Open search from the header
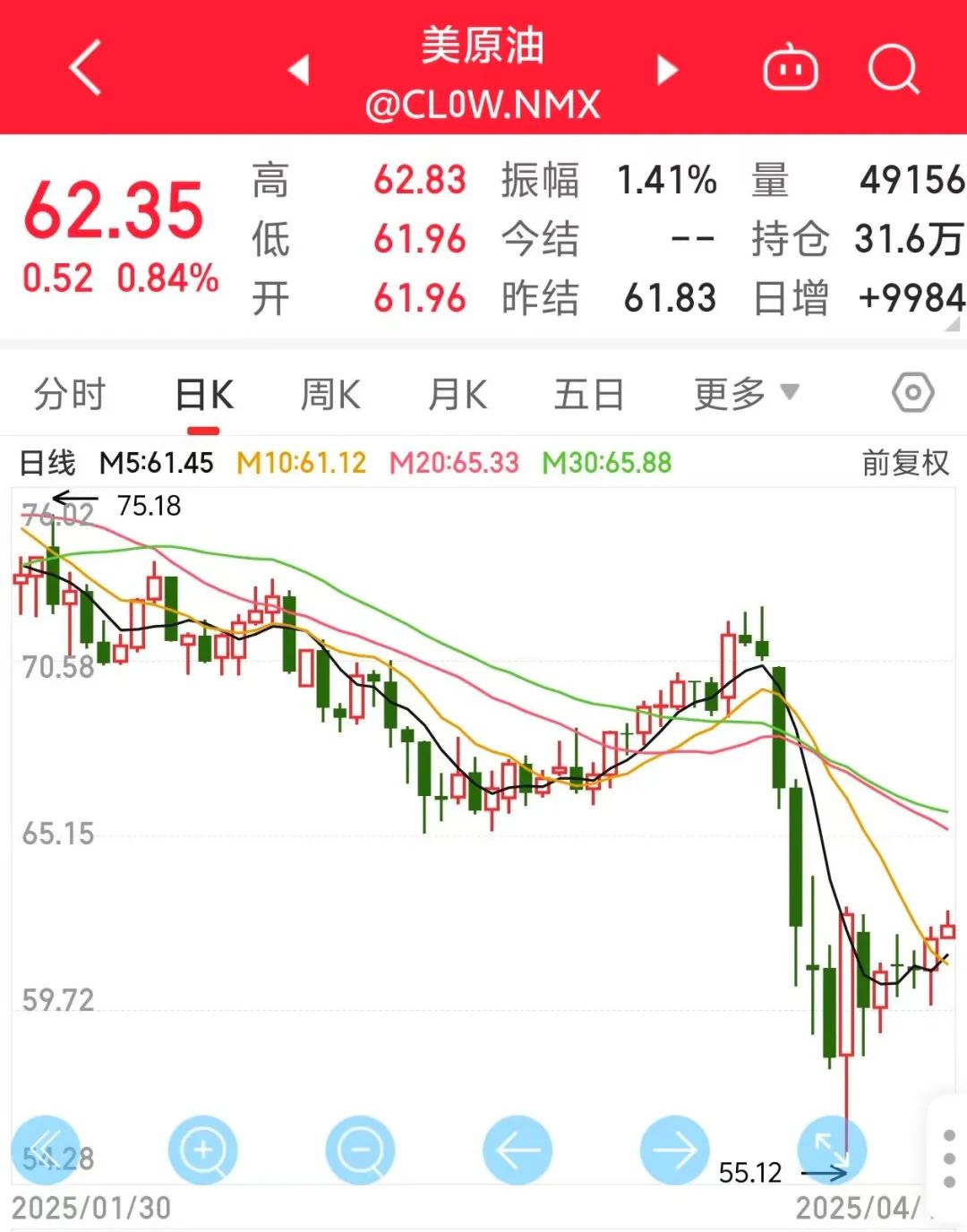 pos(893,69)
